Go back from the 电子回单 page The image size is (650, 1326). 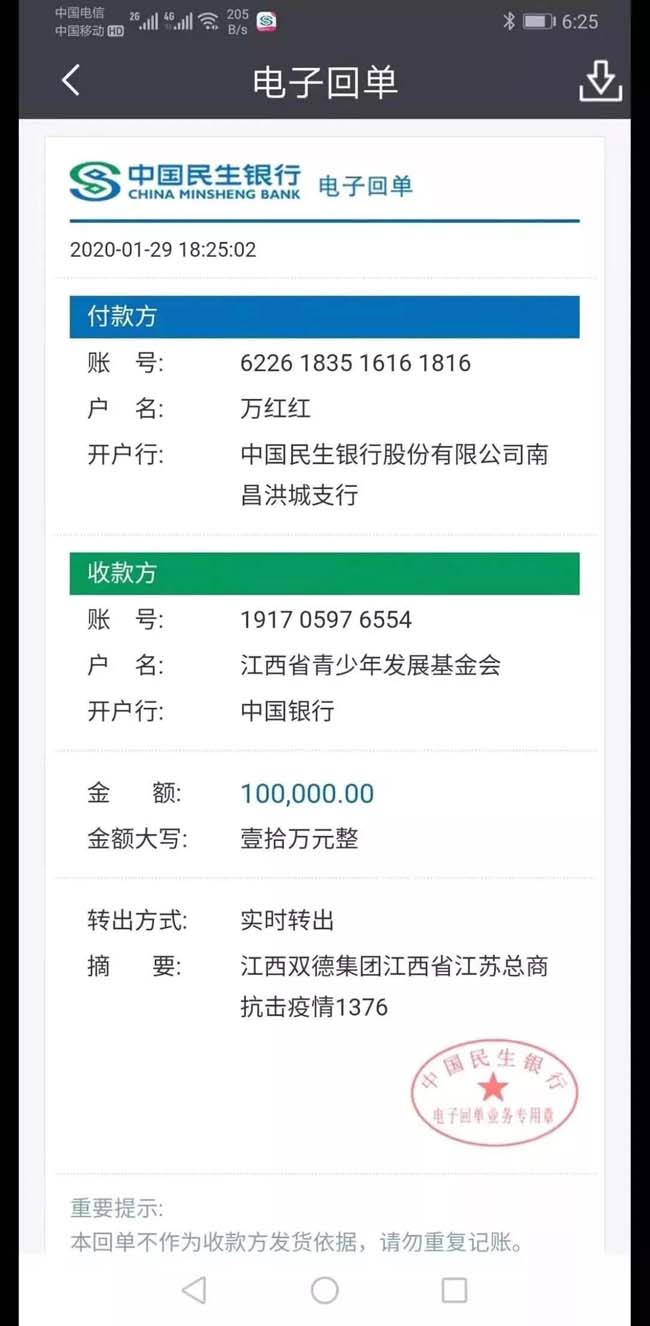(70, 81)
